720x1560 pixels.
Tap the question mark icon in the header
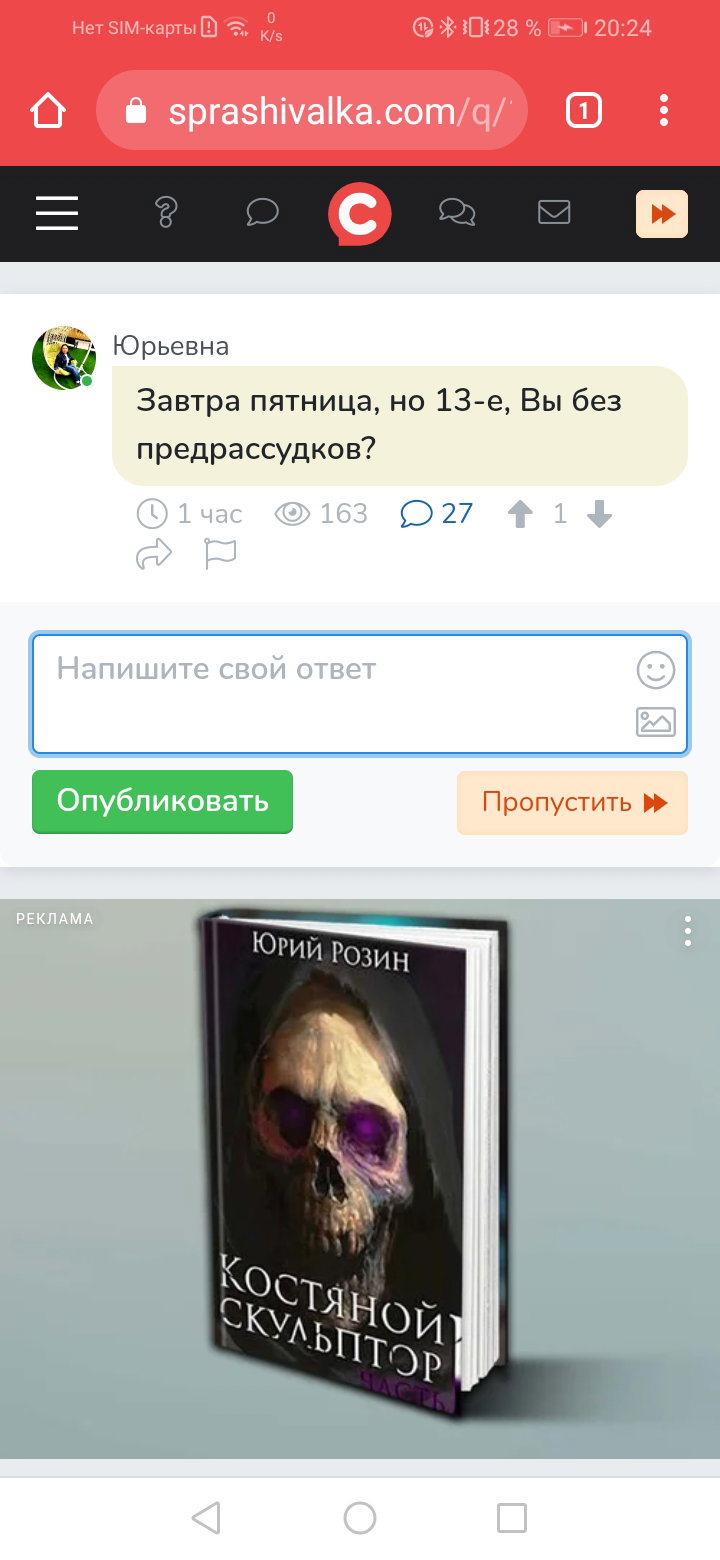[165, 212]
